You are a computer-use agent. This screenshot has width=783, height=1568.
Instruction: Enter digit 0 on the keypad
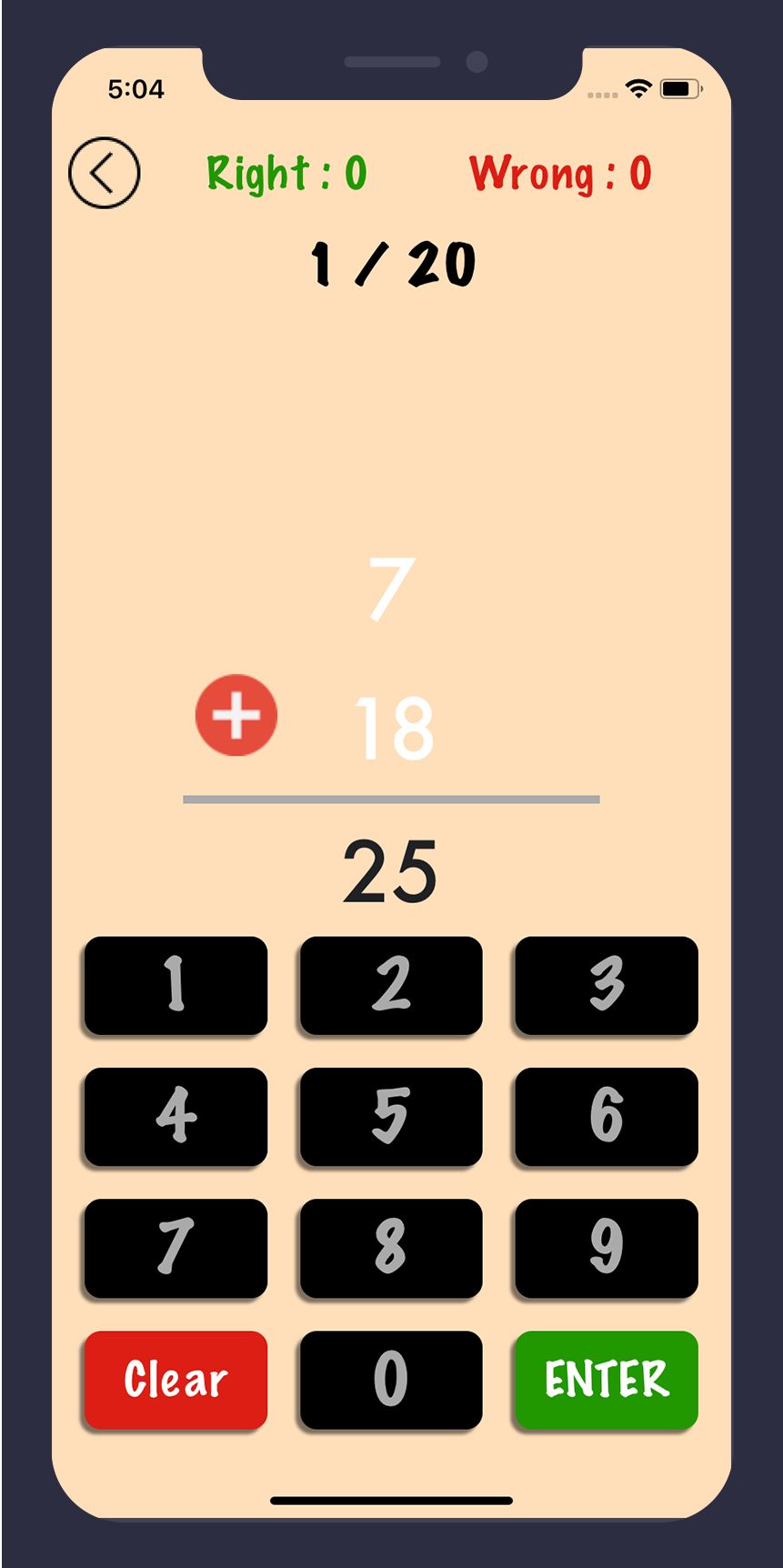click(391, 1379)
